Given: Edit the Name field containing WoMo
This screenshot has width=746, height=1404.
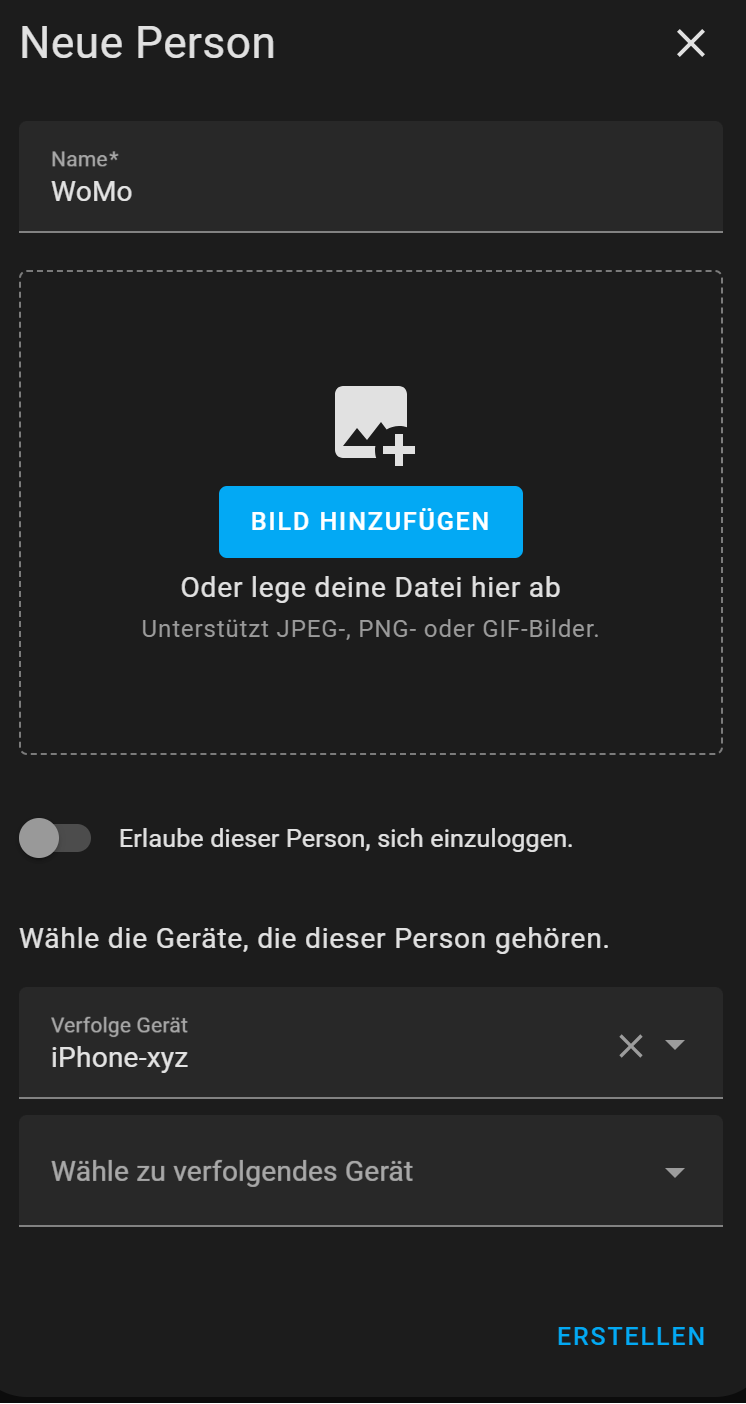Looking at the screenshot, I should click(x=371, y=177).
